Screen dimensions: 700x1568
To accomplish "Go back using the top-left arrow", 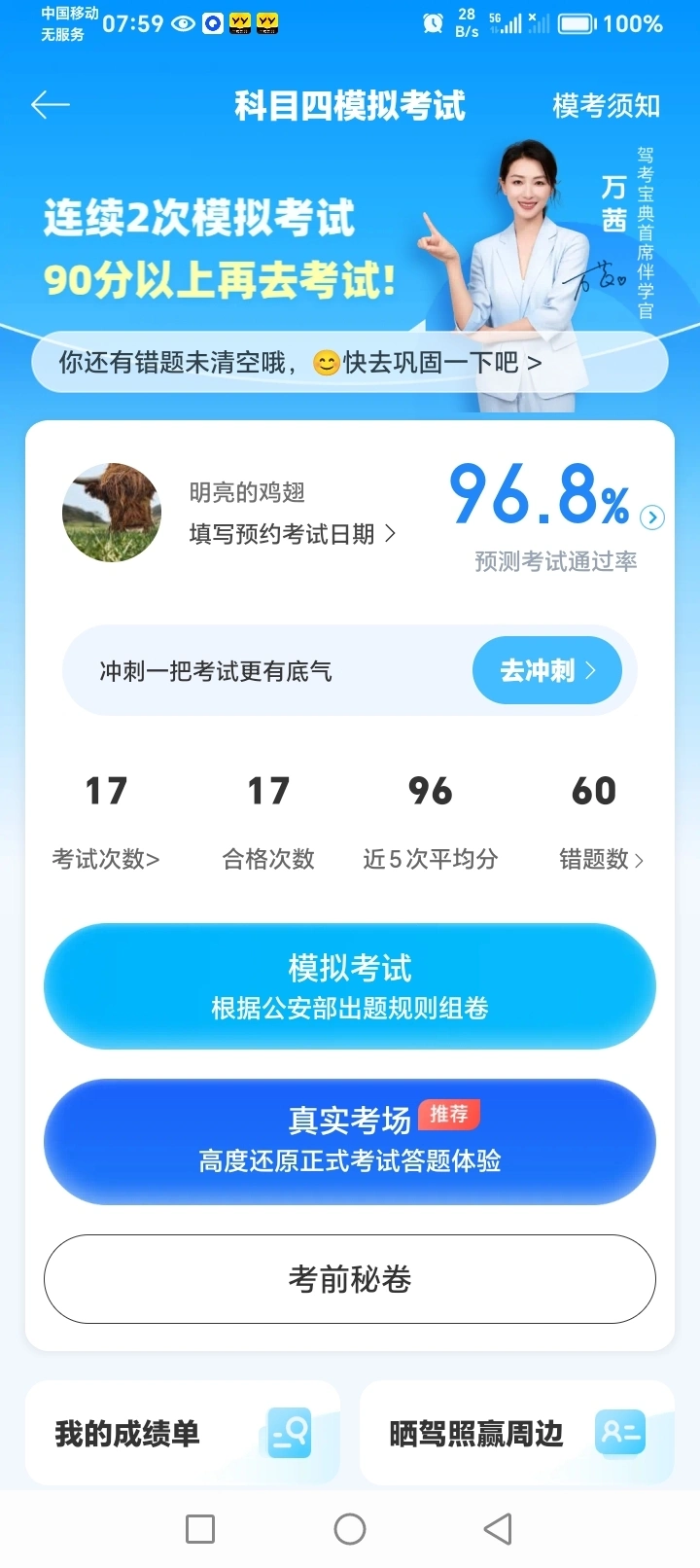I will pyautogui.click(x=51, y=105).
